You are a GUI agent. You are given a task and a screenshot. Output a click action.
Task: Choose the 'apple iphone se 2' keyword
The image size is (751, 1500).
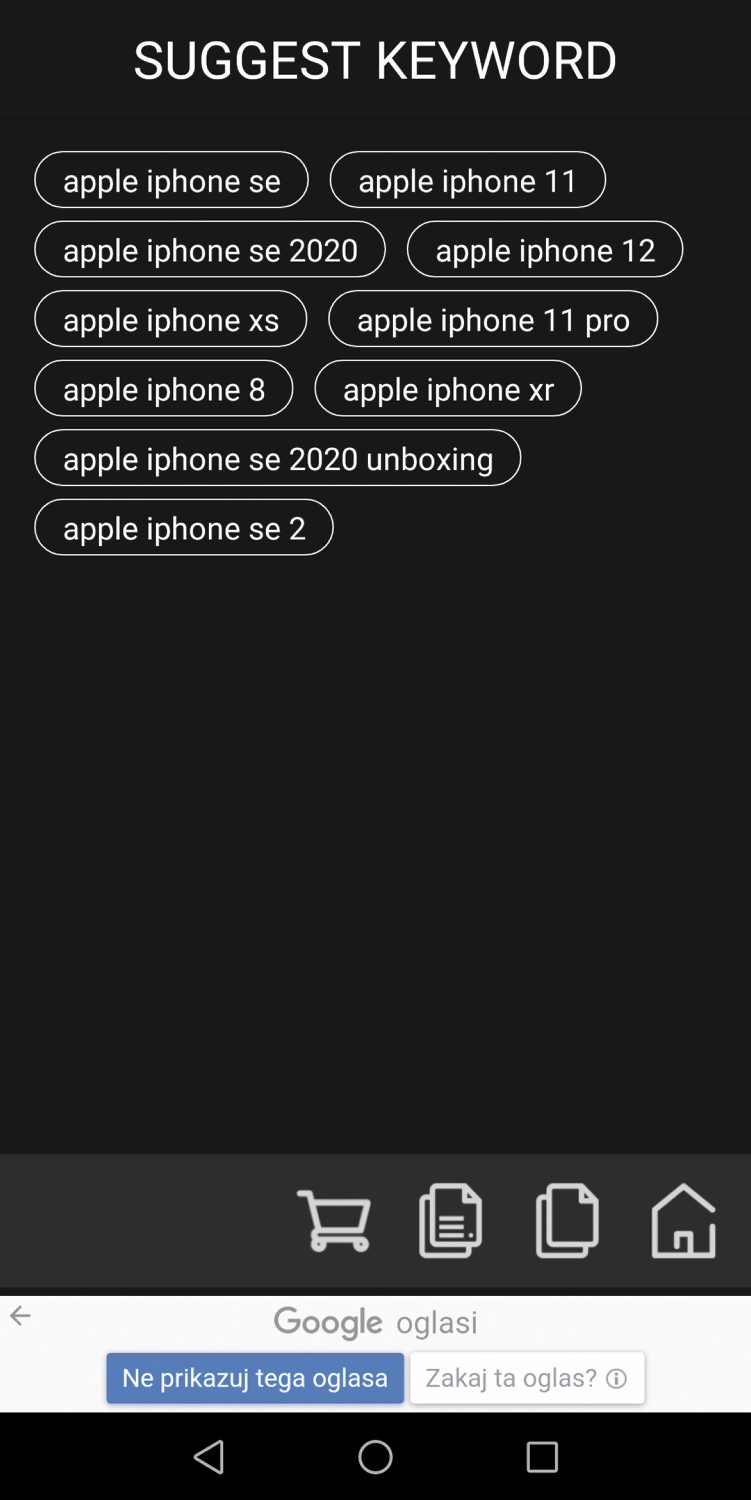[184, 527]
